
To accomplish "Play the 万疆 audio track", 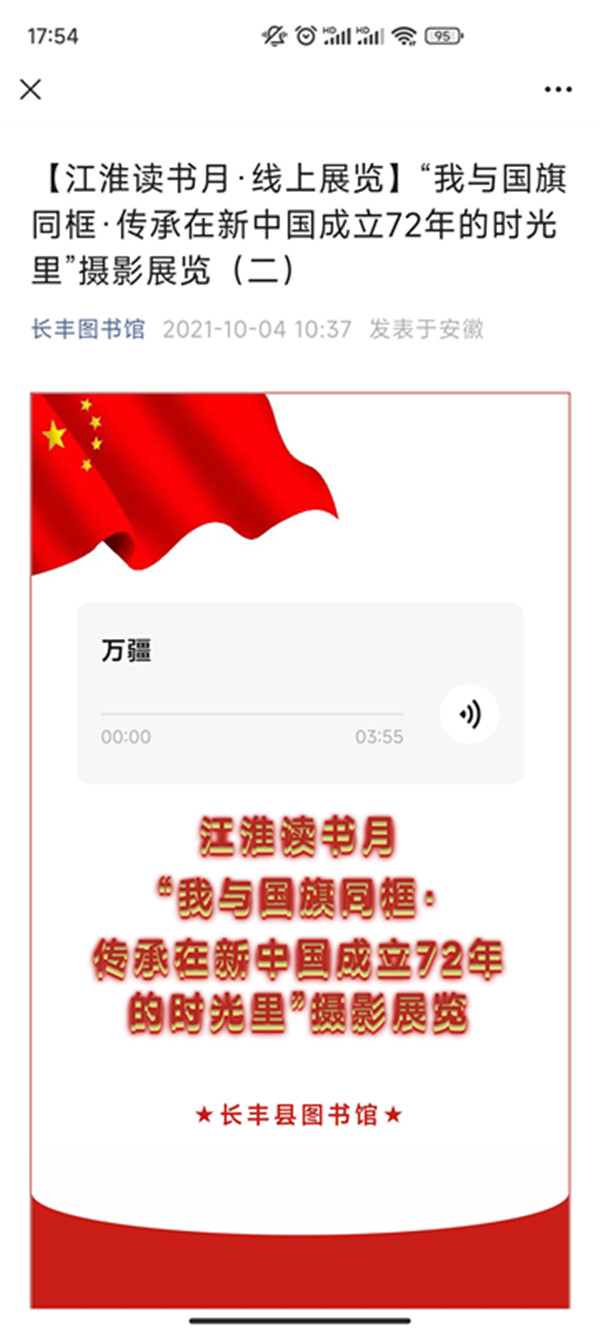I will tap(469, 714).
